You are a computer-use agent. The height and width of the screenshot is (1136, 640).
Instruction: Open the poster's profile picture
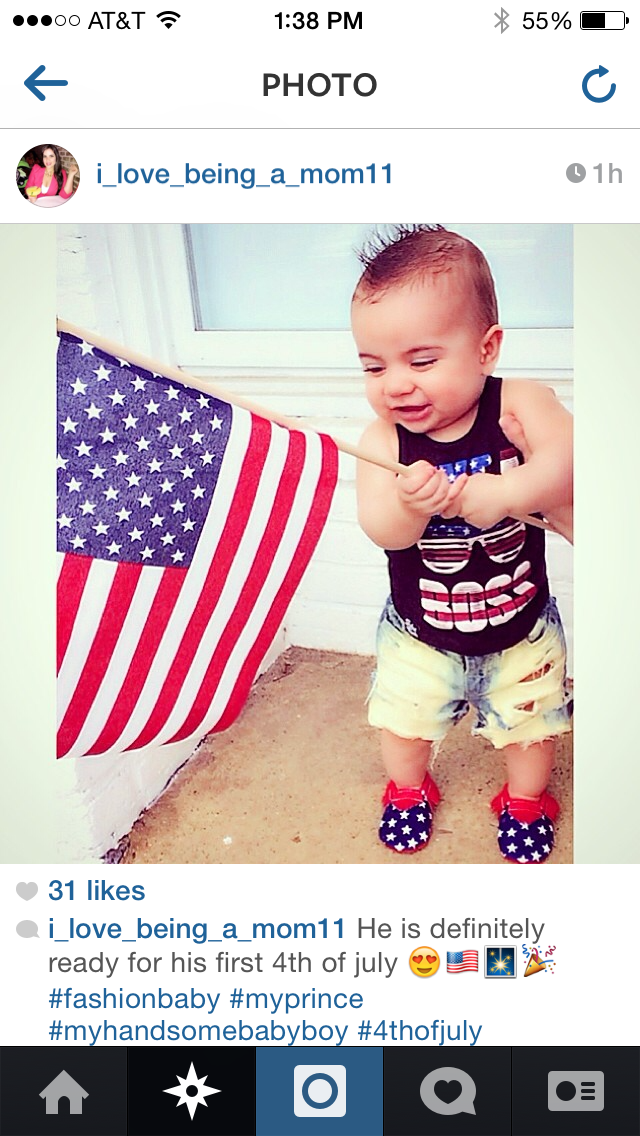tap(48, 175)
